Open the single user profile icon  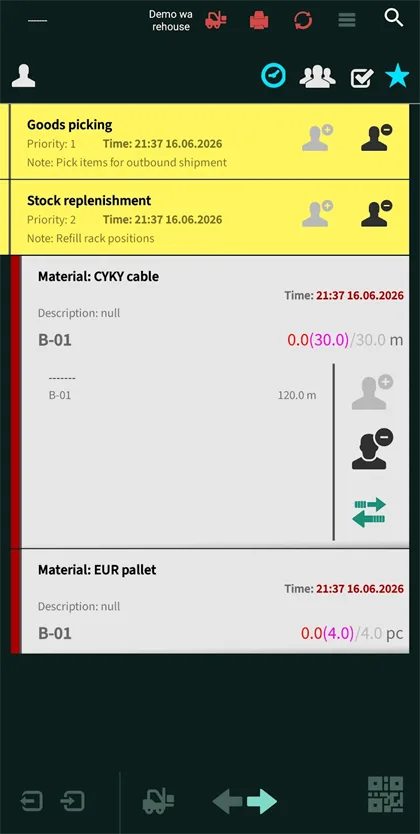tap(23, 76)
